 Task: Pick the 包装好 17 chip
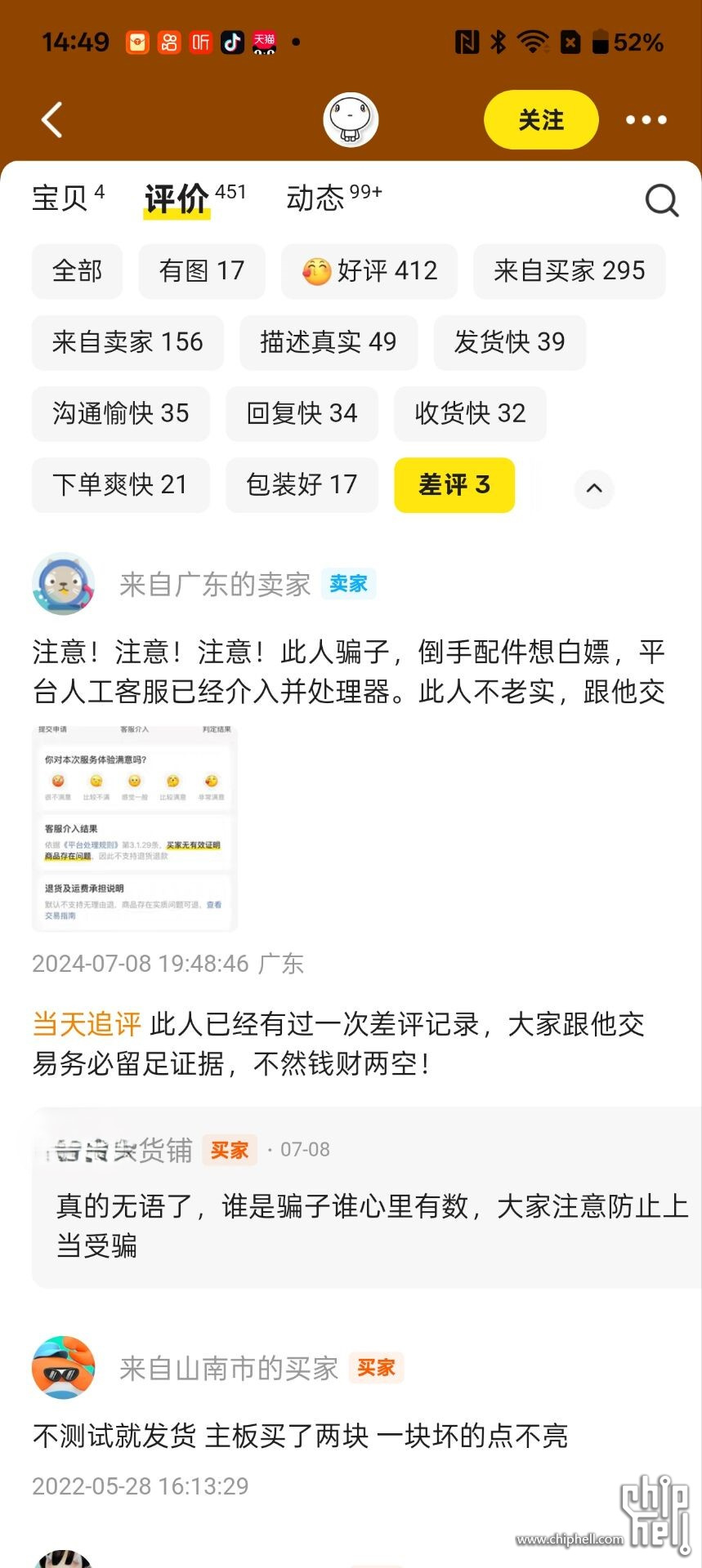[x=302, y=485]
